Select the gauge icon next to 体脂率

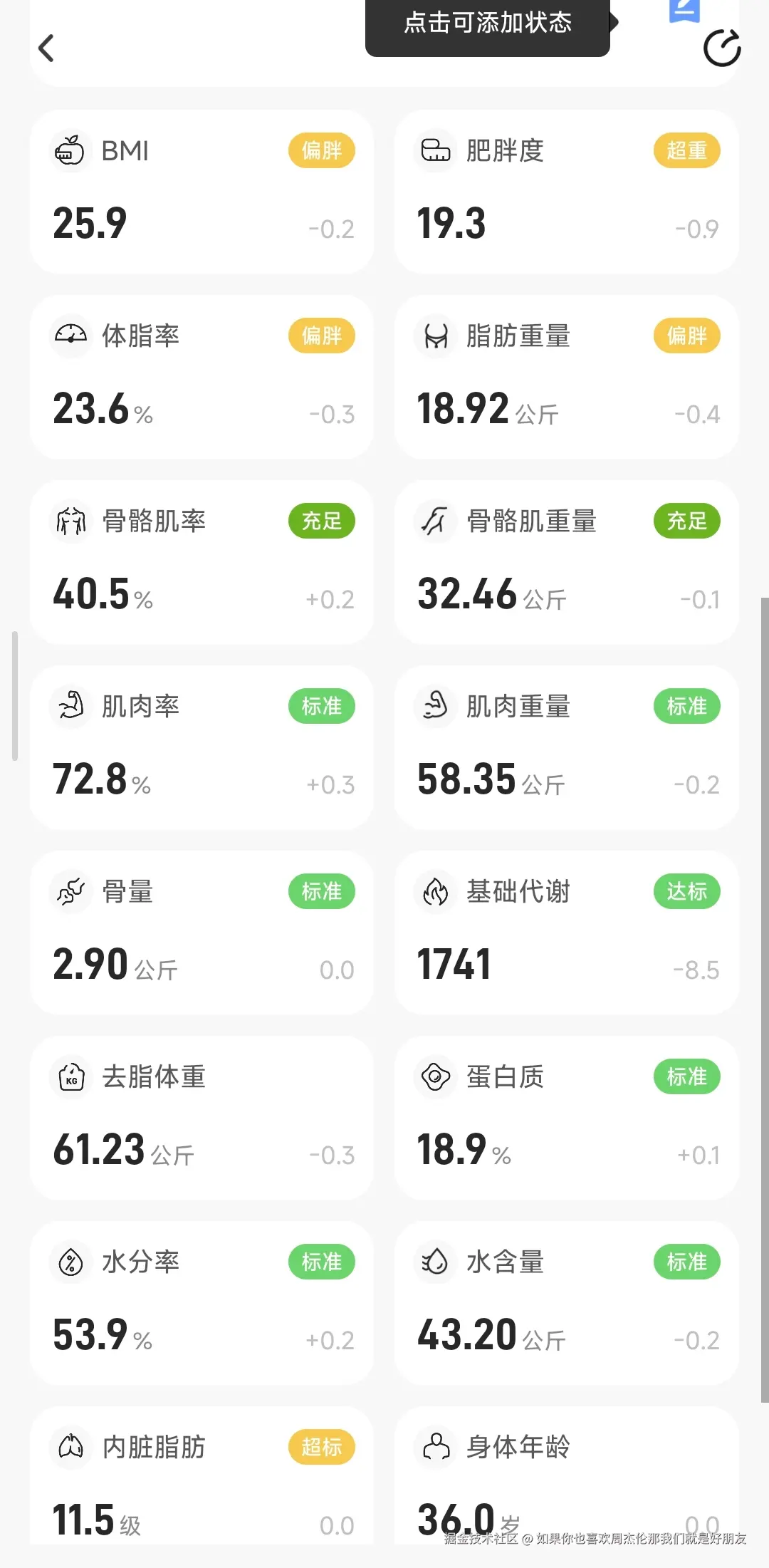(x=70, y=336)
